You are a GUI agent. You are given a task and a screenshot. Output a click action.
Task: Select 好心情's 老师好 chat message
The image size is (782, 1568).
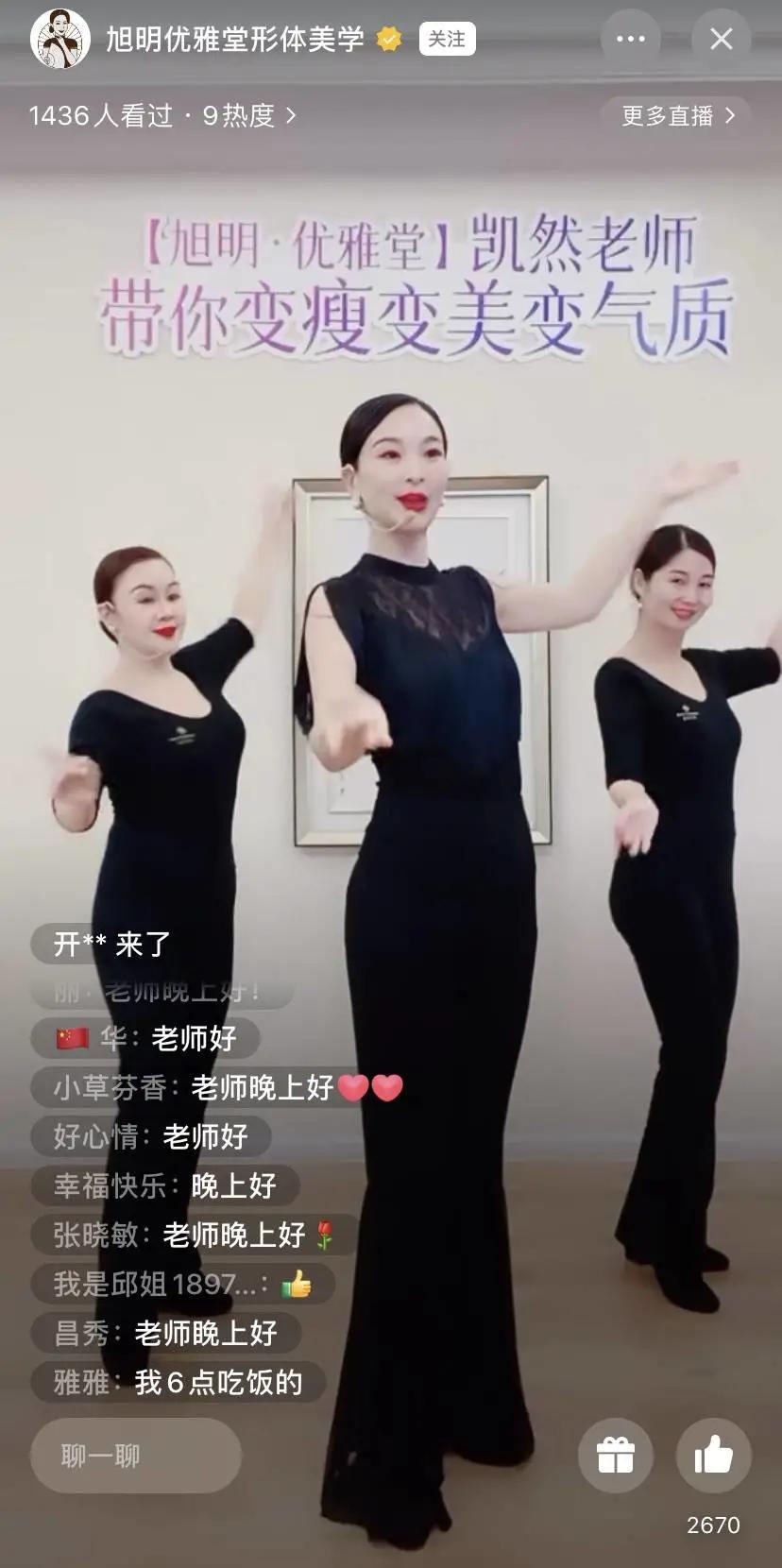151,1136
